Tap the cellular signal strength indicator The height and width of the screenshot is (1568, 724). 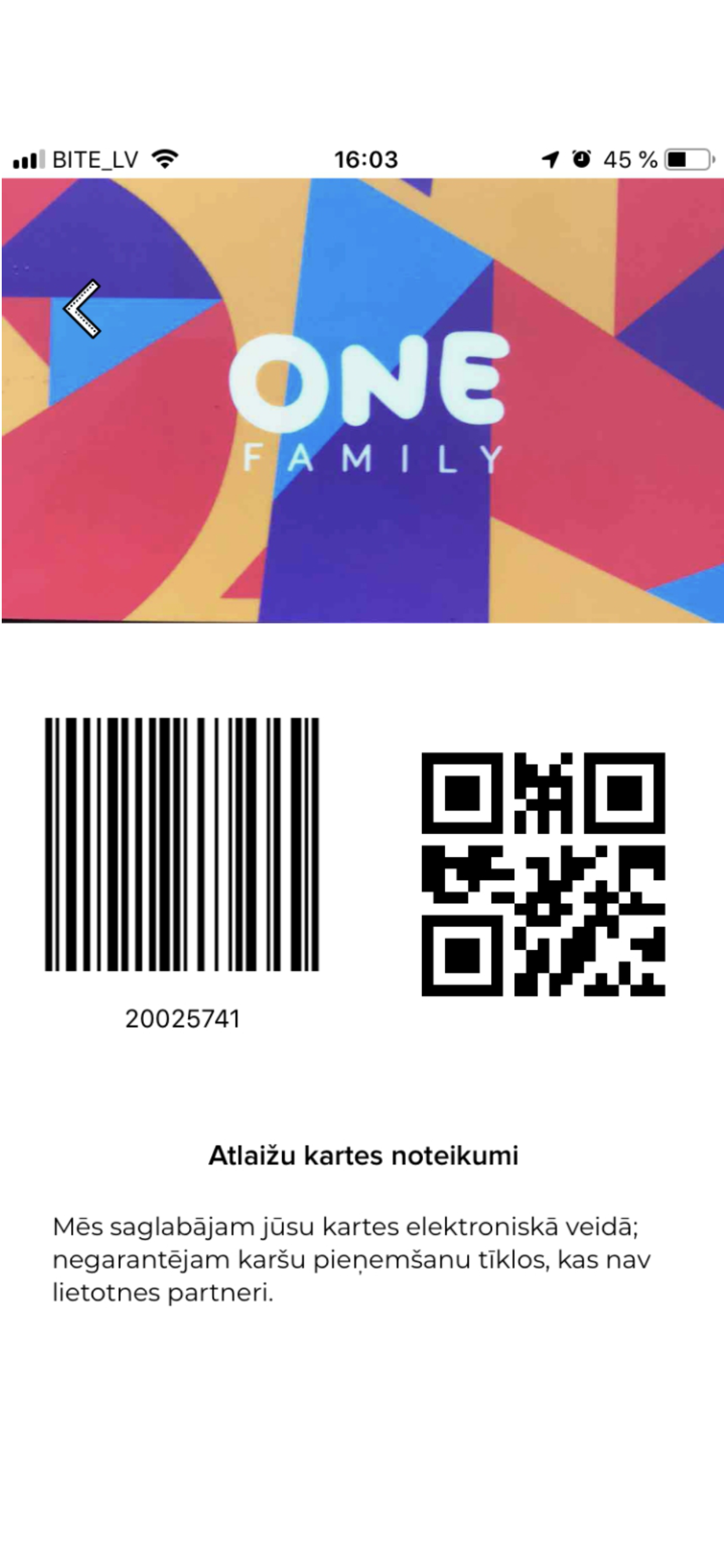(29, 158)
